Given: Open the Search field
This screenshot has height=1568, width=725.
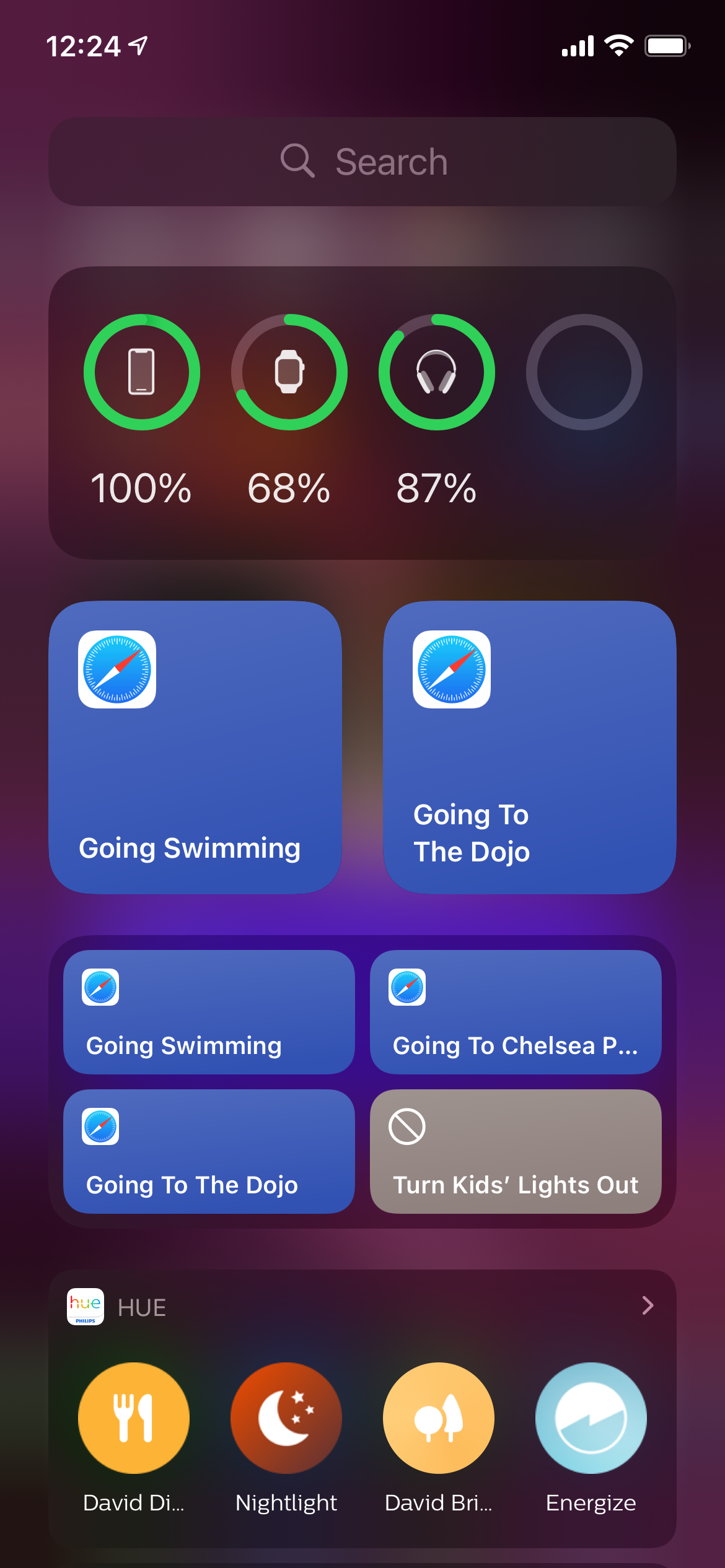Looking at the screenshot, I should click(362, 162).
